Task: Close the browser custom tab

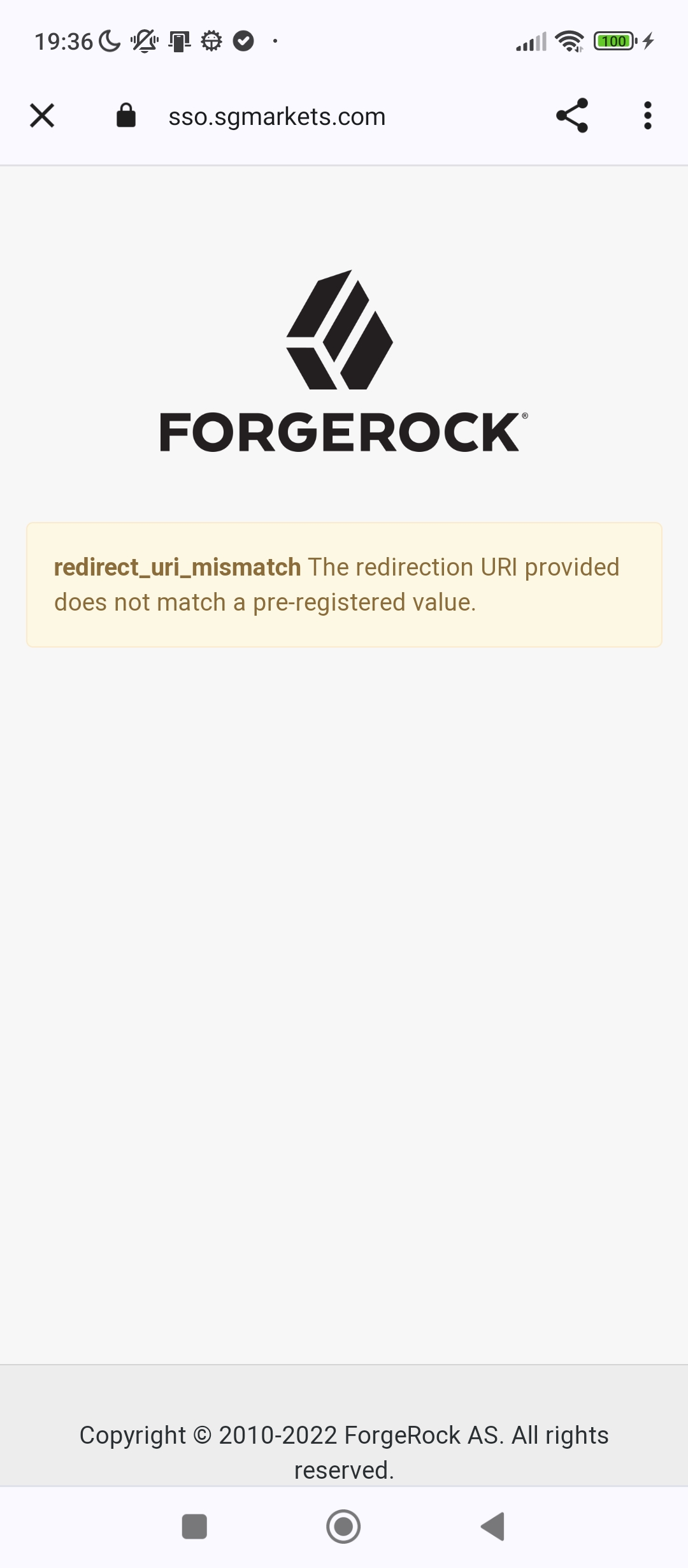Action: coord(42,116)
